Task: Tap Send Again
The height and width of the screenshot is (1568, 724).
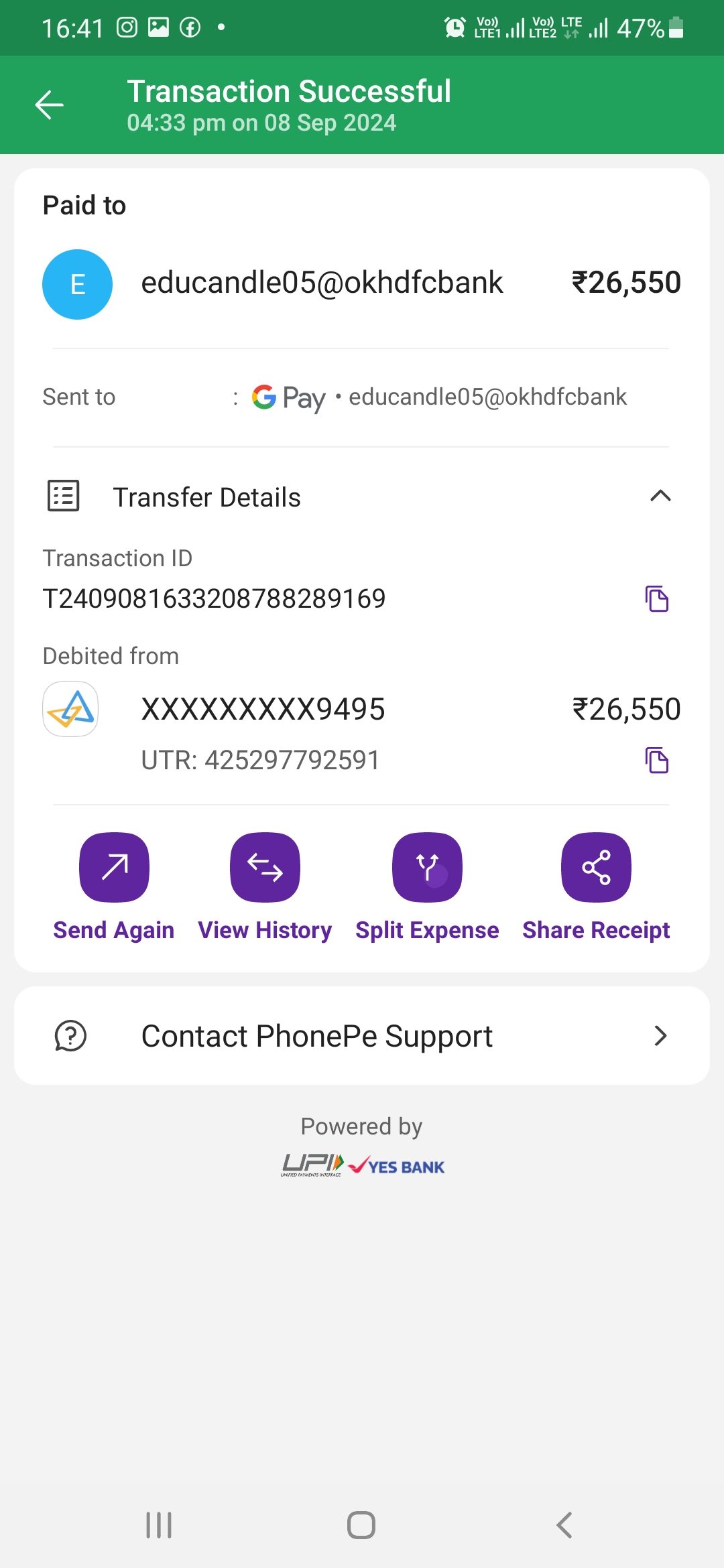Action: tap(114, 868)
